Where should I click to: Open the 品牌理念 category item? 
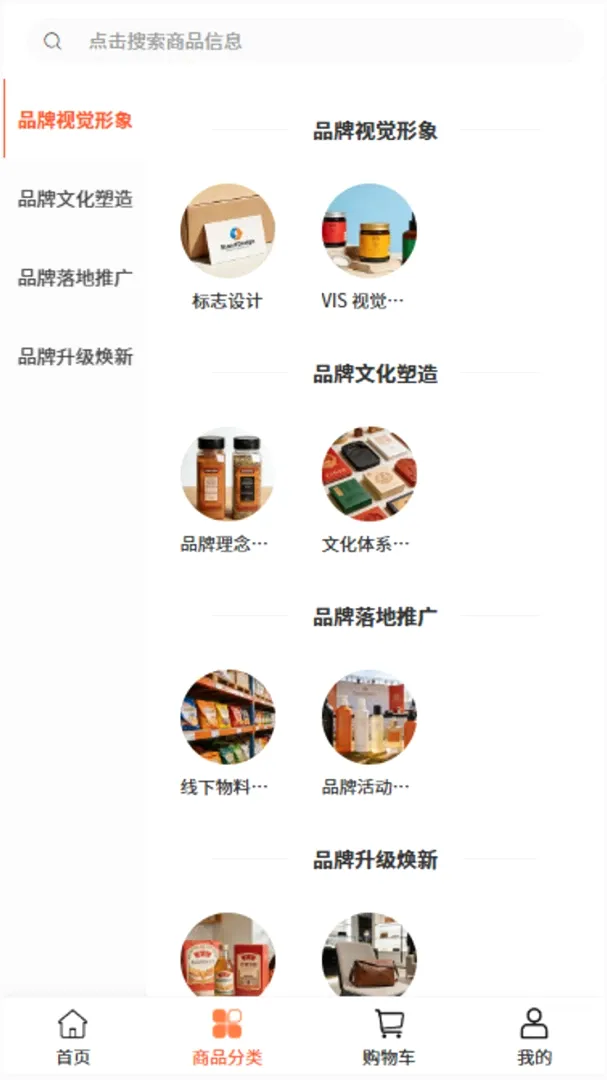pos(227,490)
